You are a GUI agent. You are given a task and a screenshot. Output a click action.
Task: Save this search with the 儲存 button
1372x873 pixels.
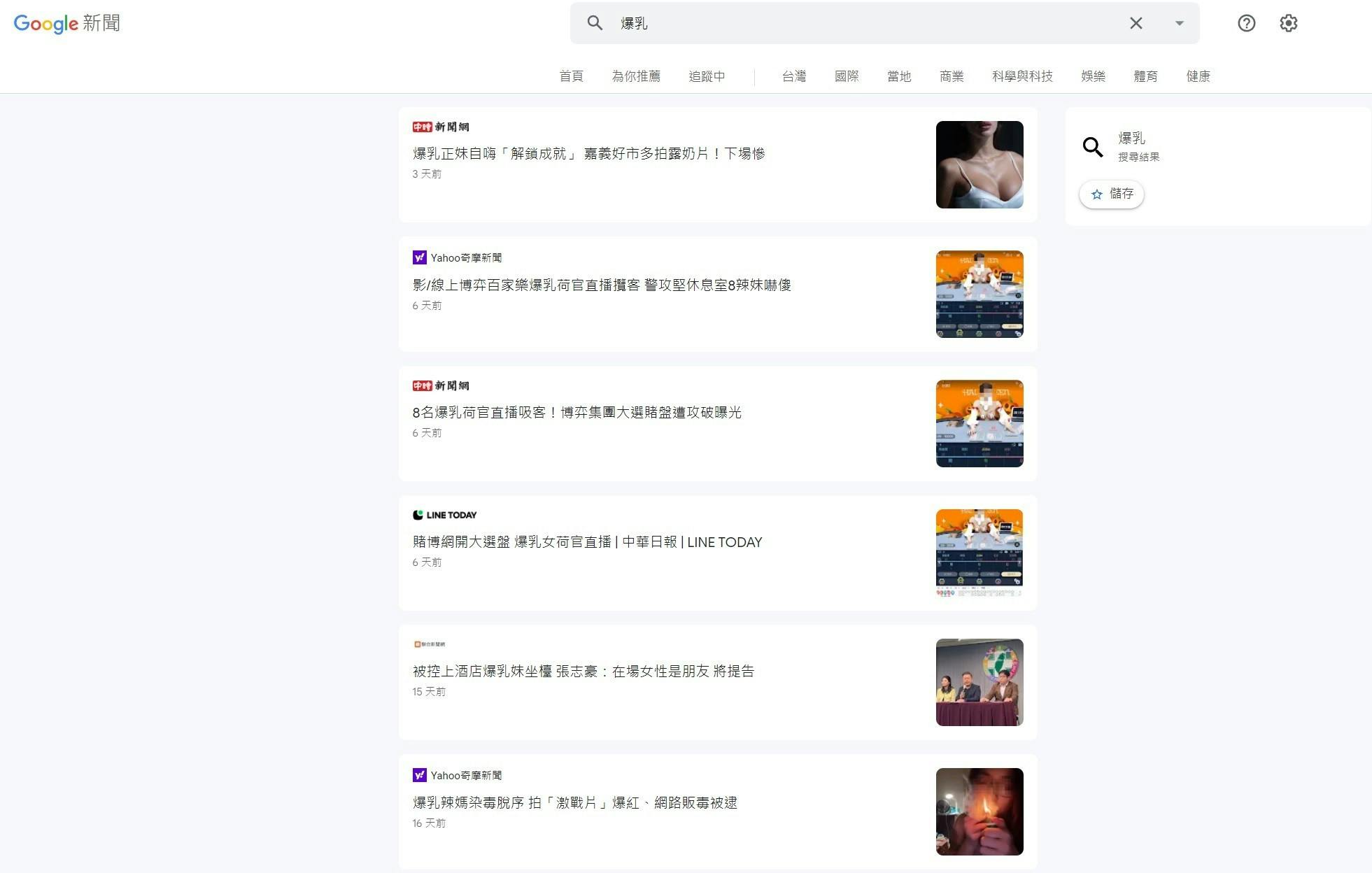point(1112,194)
